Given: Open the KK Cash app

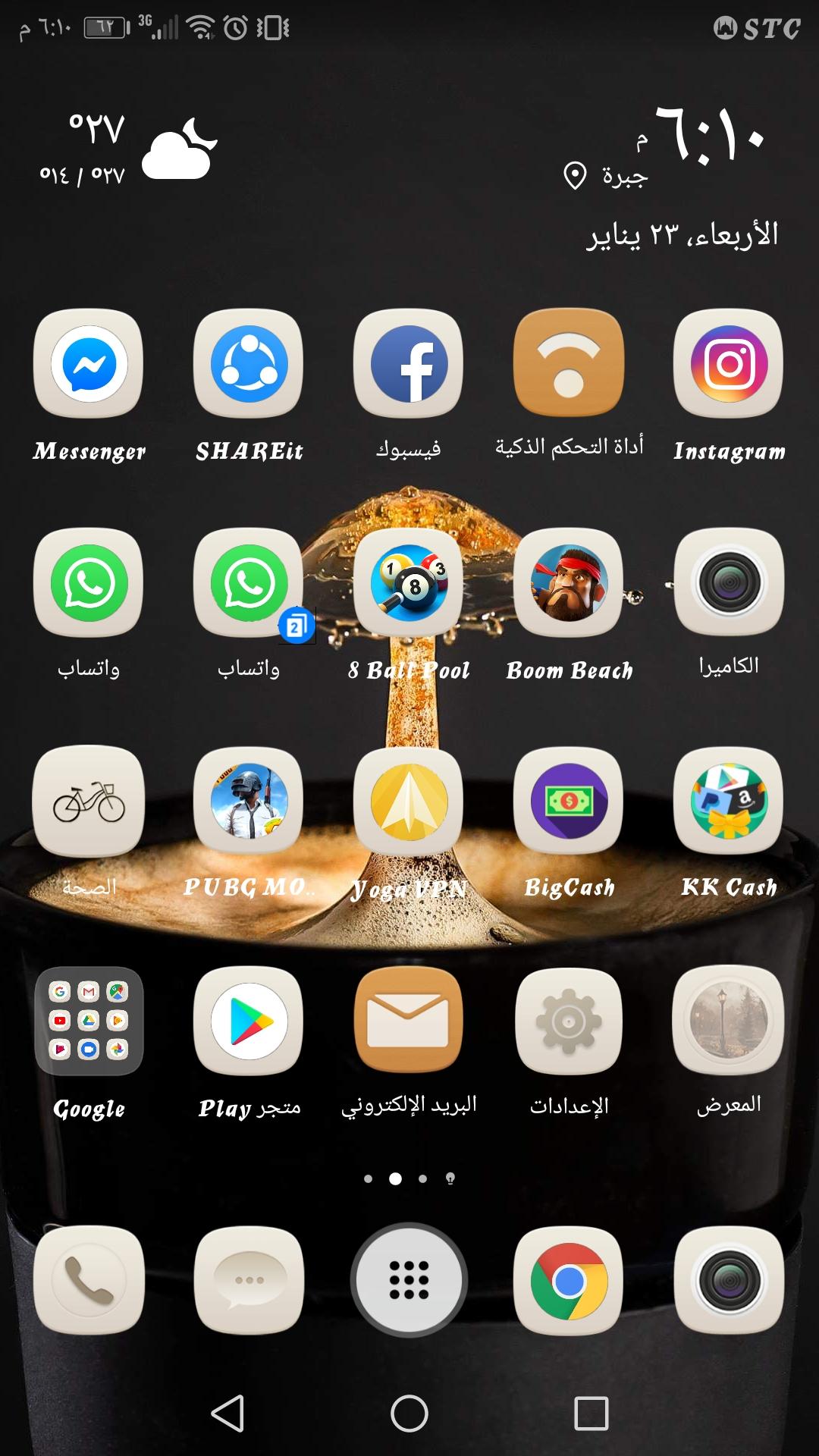Looking at the screenshot, I should tap(729, 802).
